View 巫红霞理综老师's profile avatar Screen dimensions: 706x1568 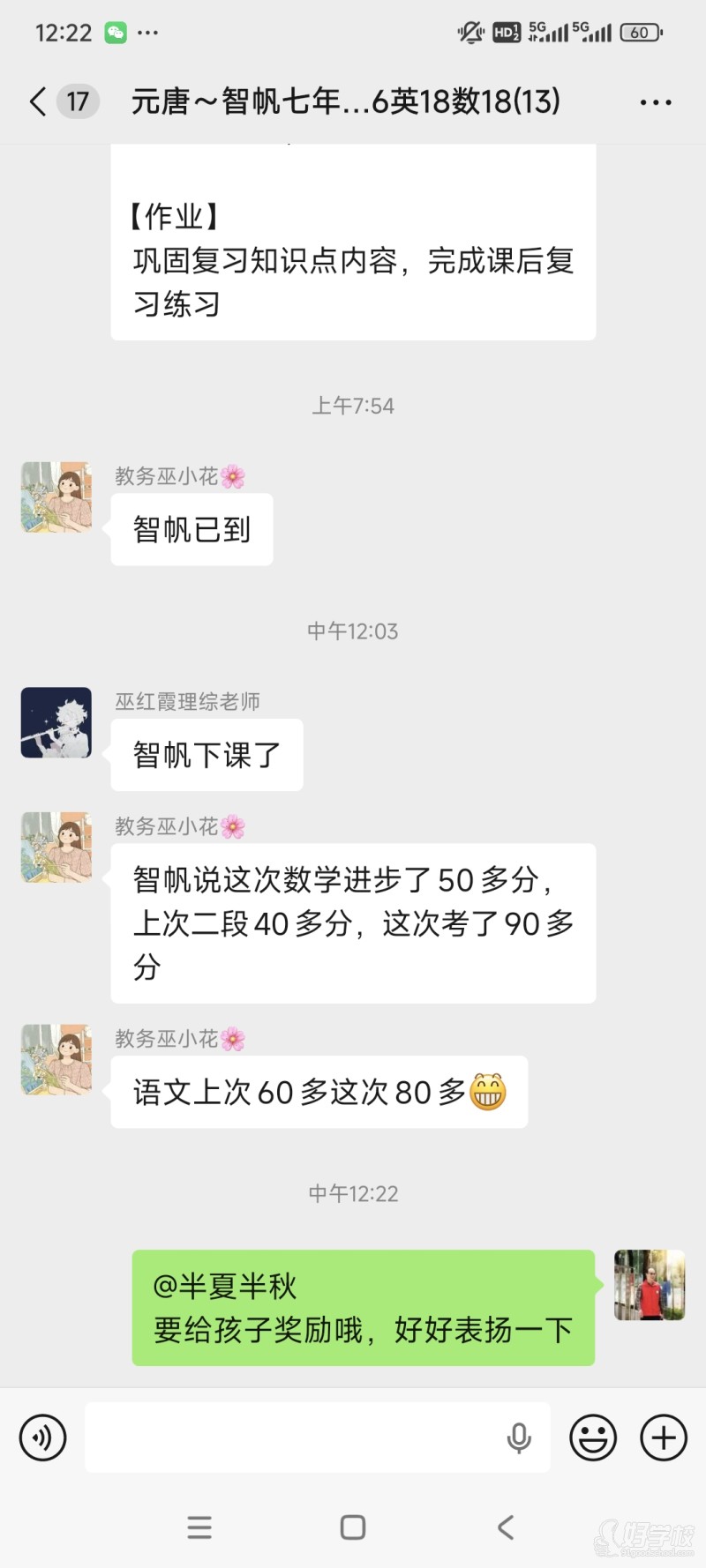[56, 722]
